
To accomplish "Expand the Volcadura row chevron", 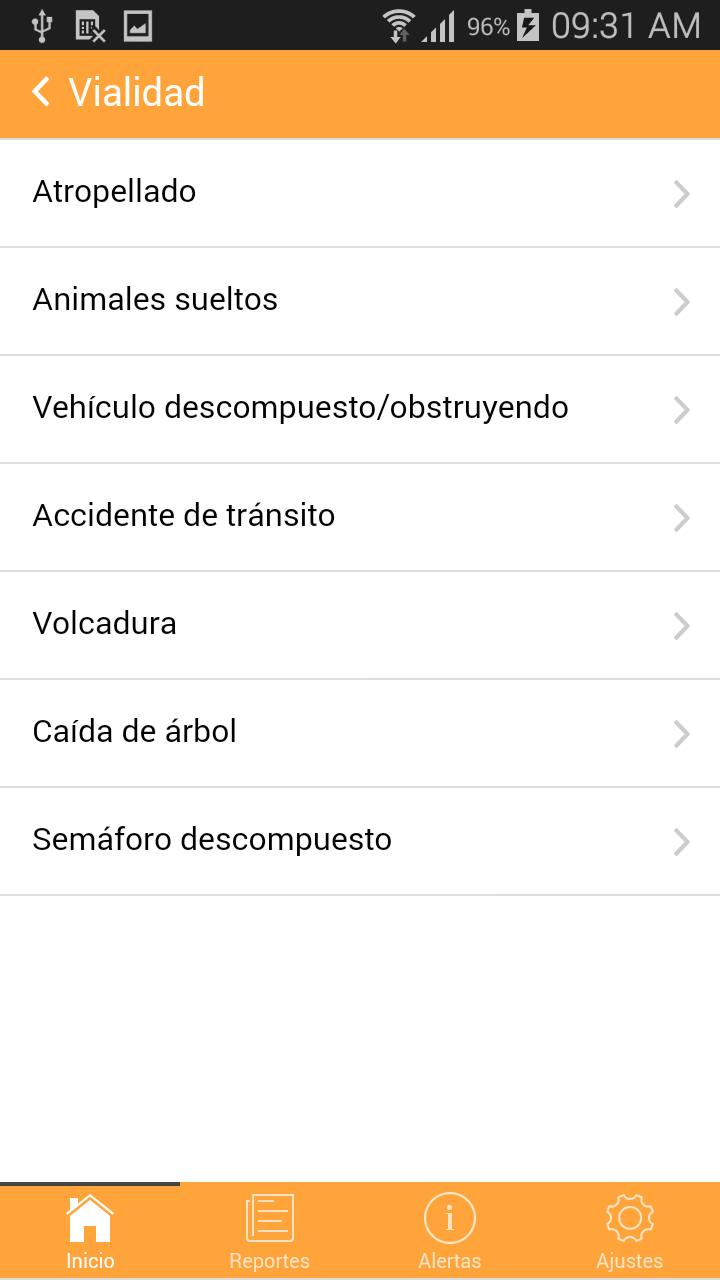I will click(x=681, y=626).
